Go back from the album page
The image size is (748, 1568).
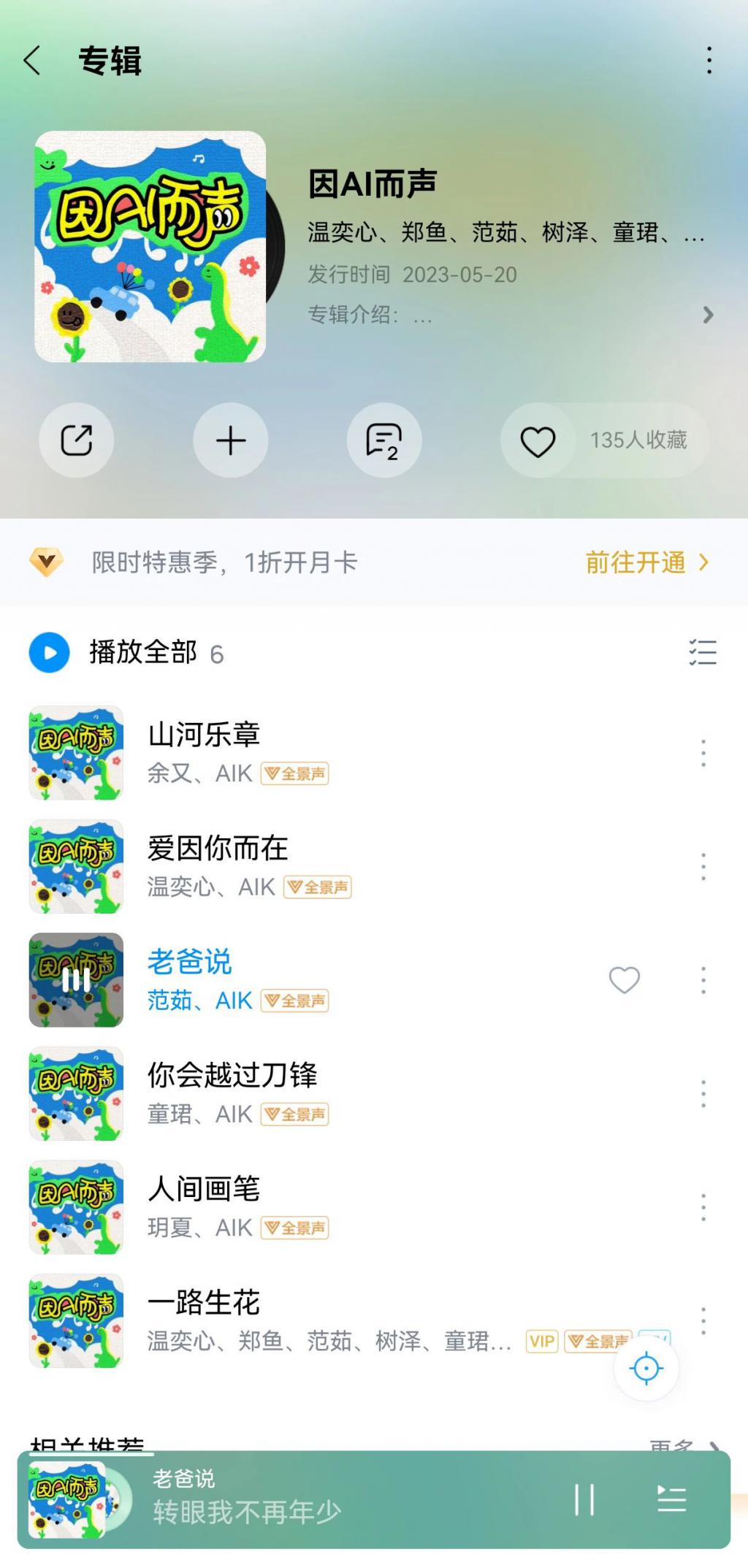(32, 61)
